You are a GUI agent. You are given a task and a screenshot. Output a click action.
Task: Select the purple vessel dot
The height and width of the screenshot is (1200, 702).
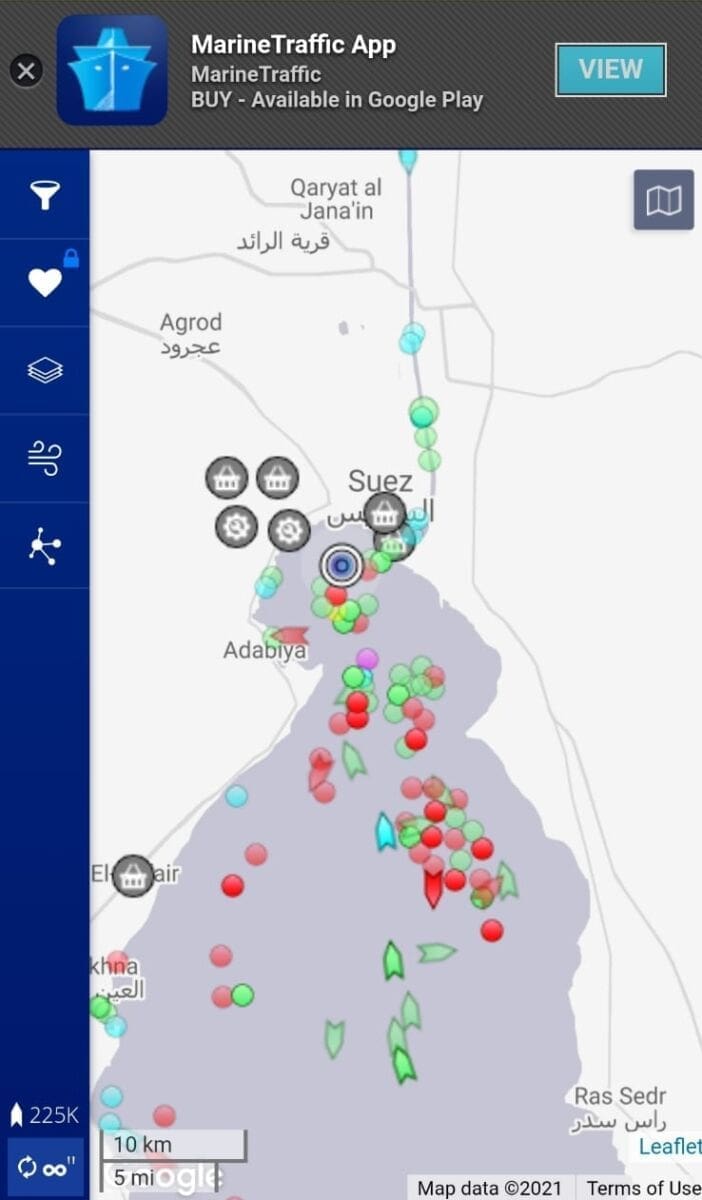click(x=367, y=658)
